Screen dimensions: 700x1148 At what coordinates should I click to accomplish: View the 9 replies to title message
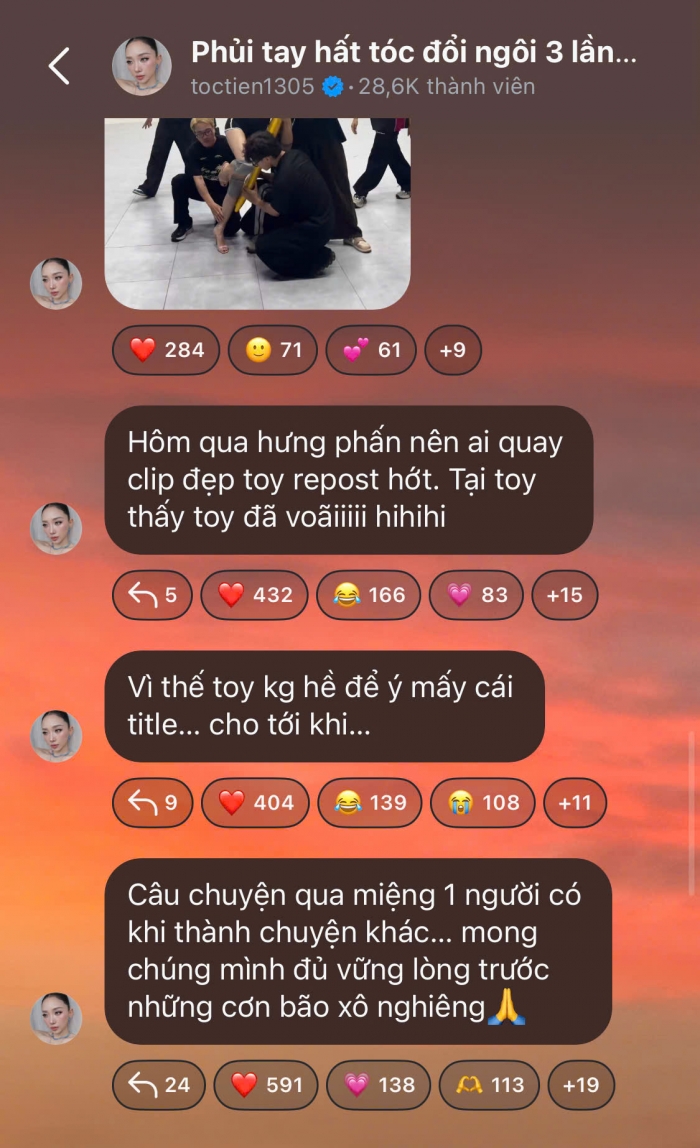point(152,802)
